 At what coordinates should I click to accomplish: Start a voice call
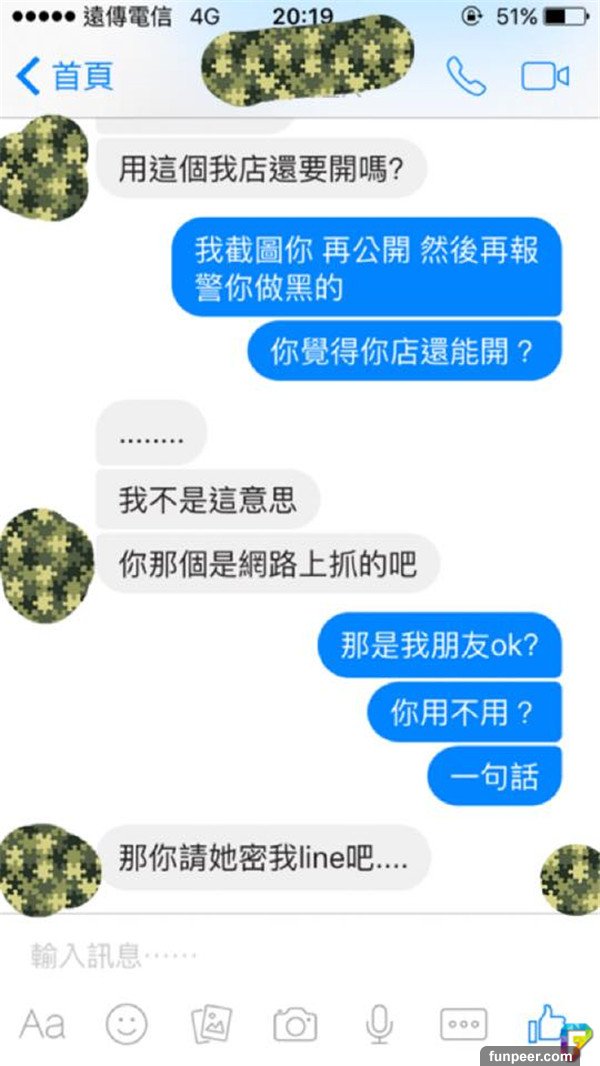[465, 76]
